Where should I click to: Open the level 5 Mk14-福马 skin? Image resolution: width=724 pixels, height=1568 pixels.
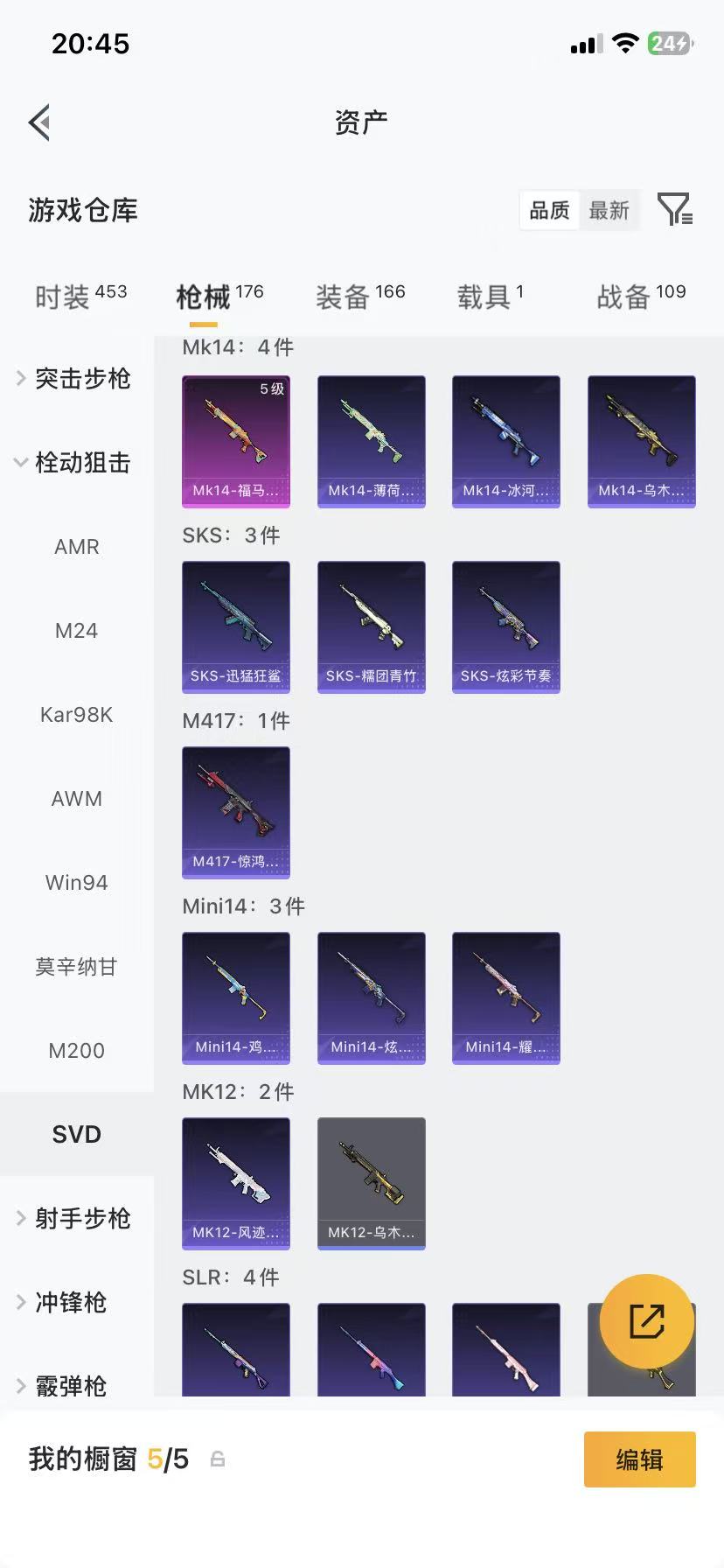click(236, 441)
